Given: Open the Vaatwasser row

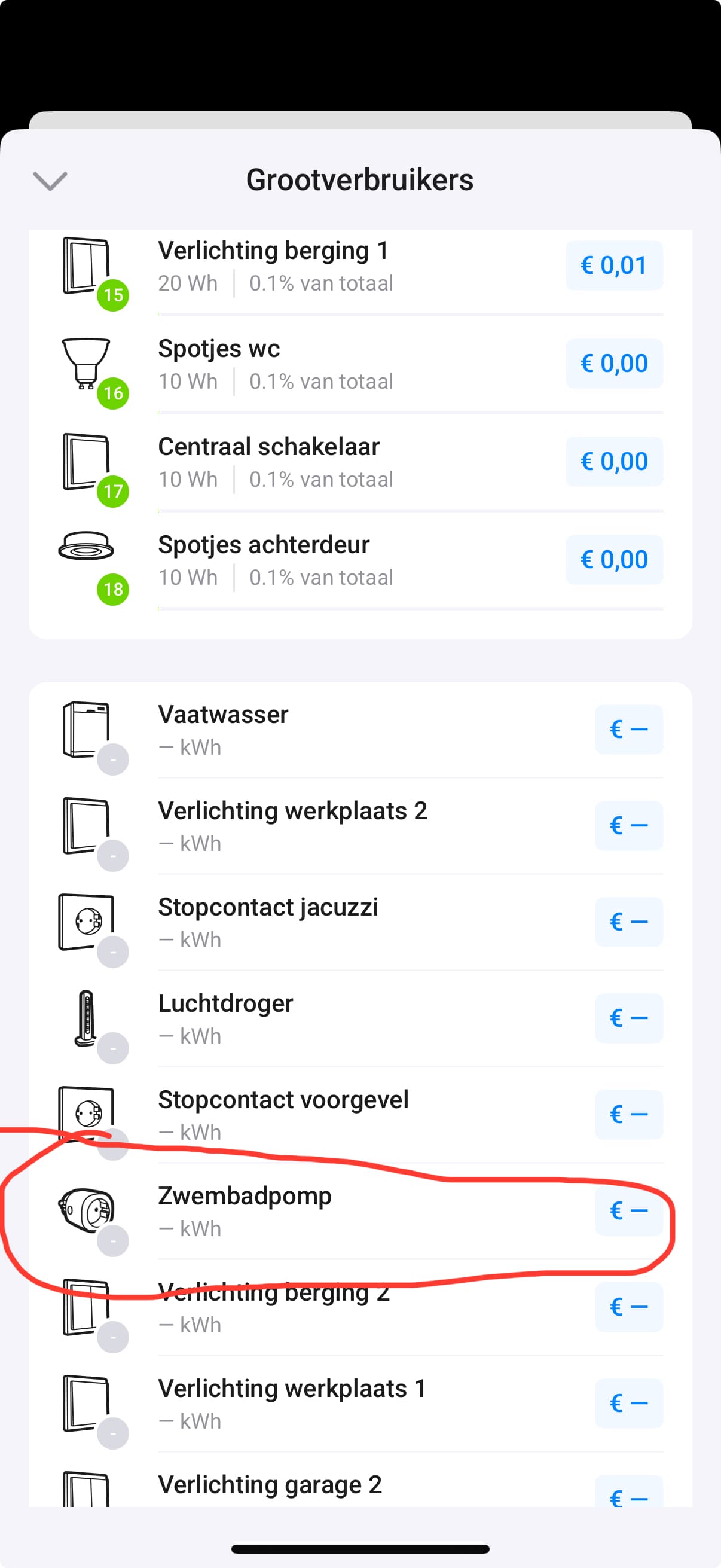Looking at the screenshot, I should 360,730.
